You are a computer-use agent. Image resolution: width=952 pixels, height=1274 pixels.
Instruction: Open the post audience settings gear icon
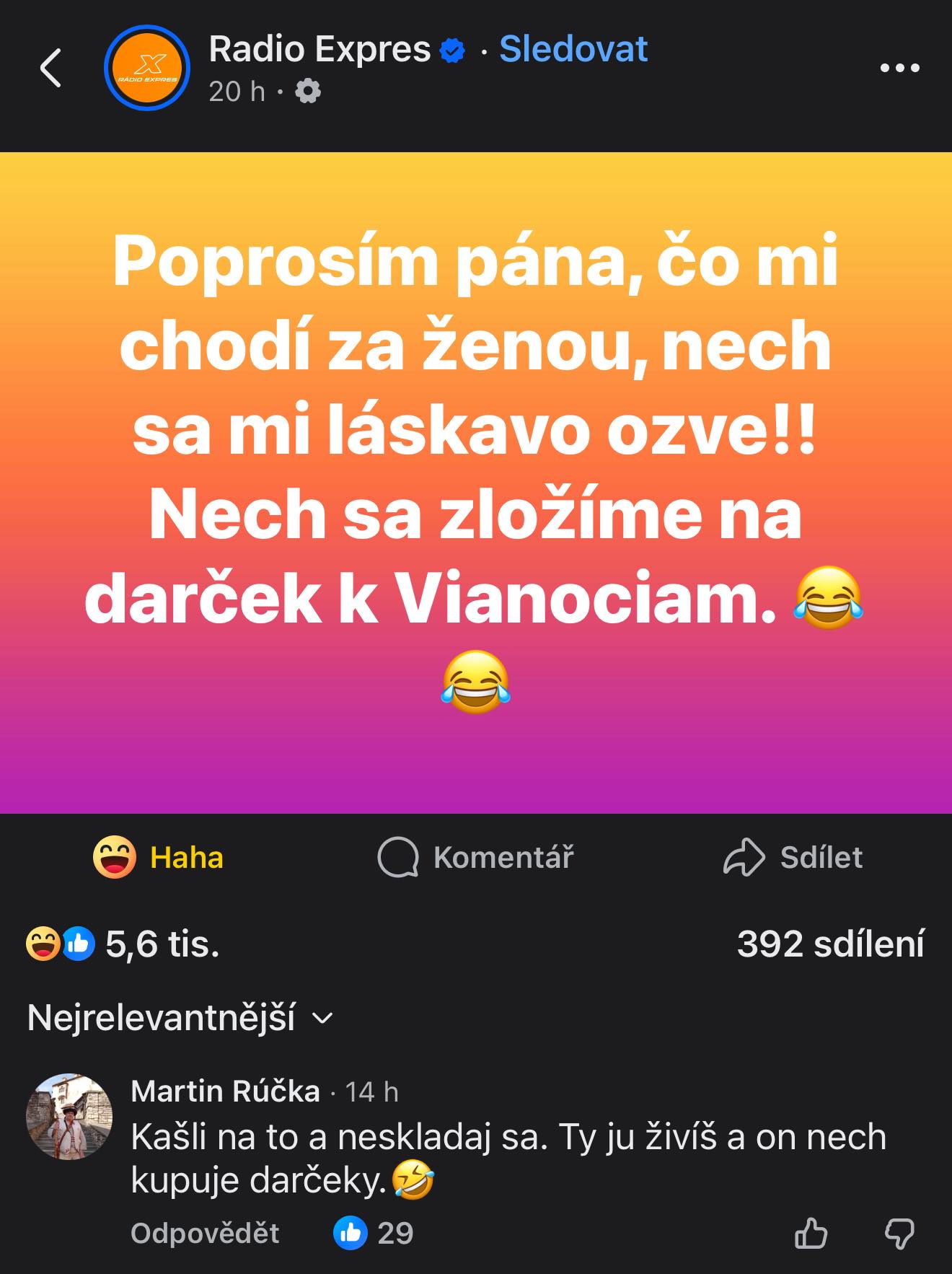tap(308, 92)
